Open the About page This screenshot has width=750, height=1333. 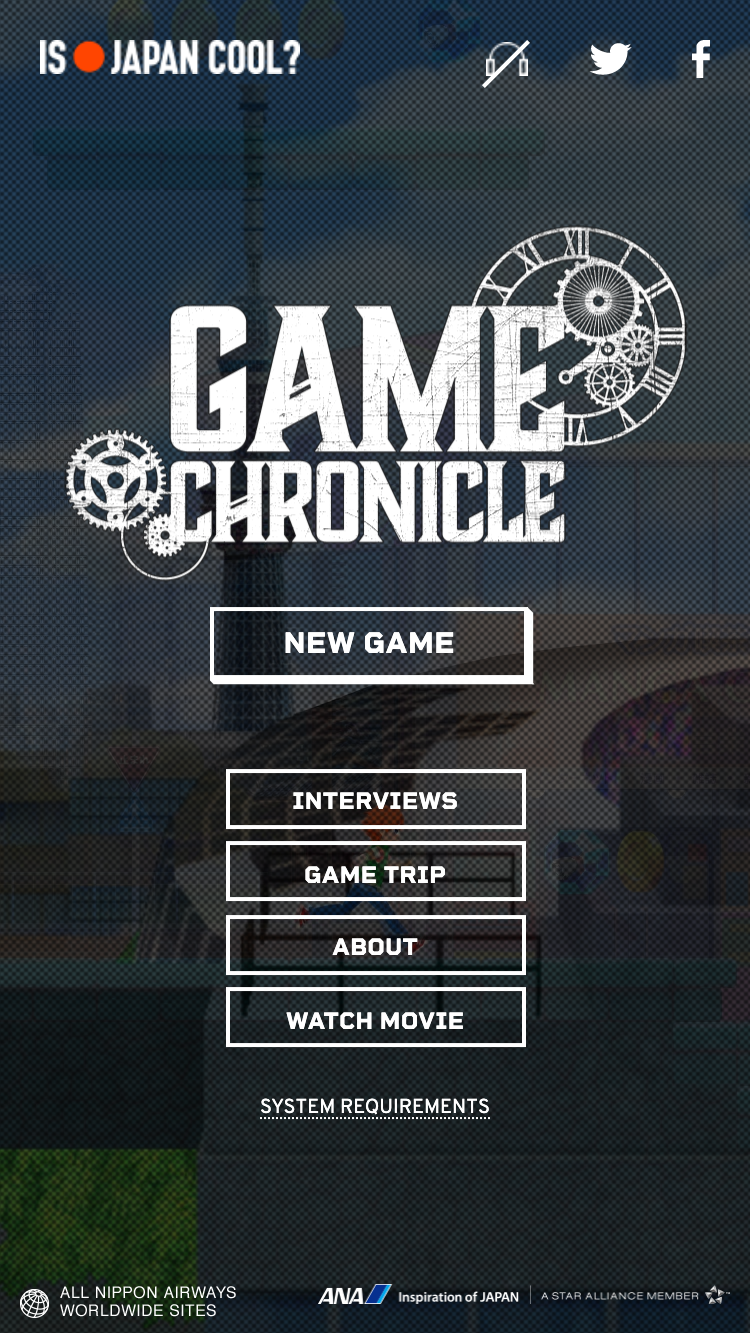coord(375,946)
